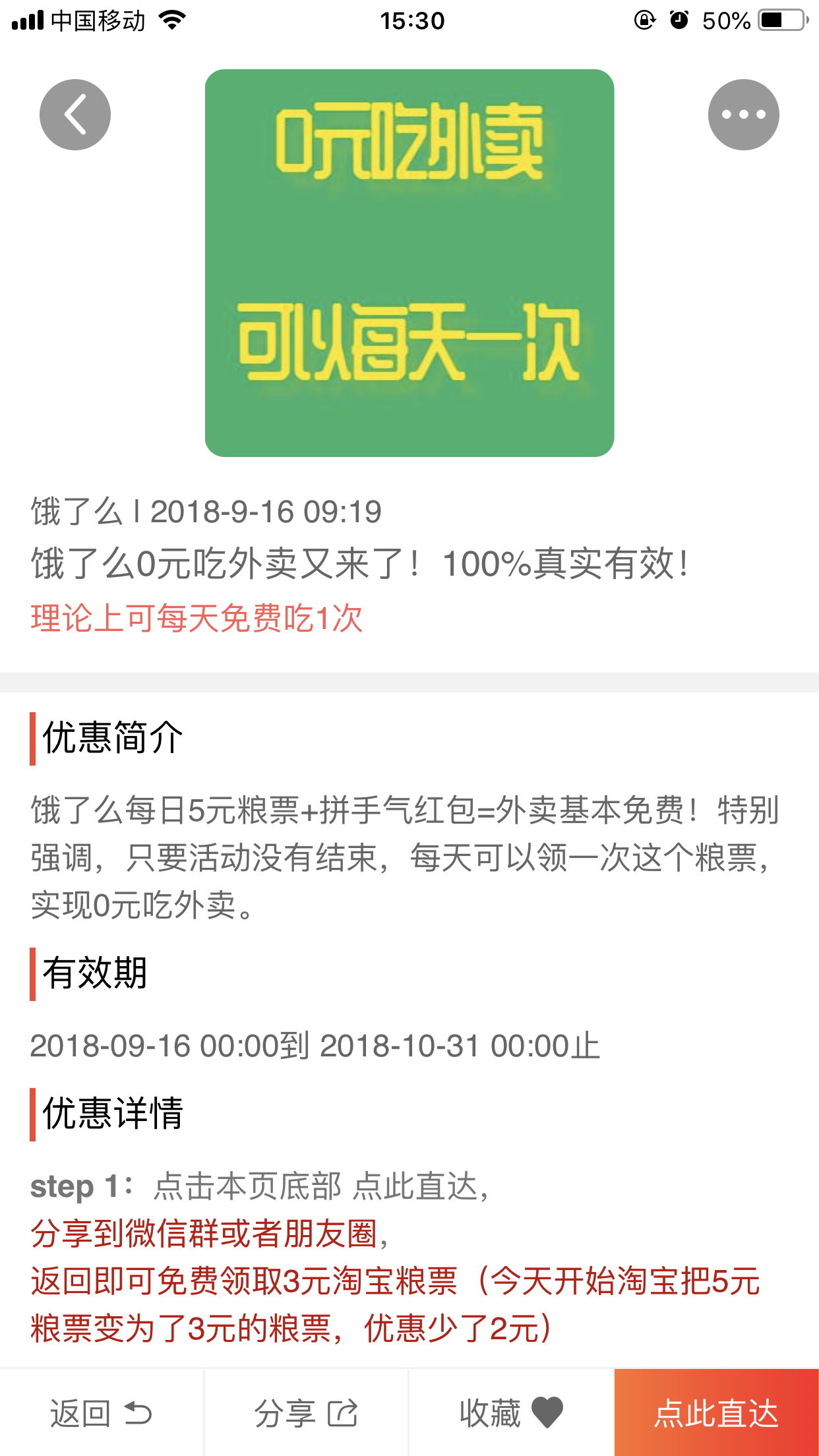Tap the 点此直达 button
819x1456 pixels.
(717, 1413)
